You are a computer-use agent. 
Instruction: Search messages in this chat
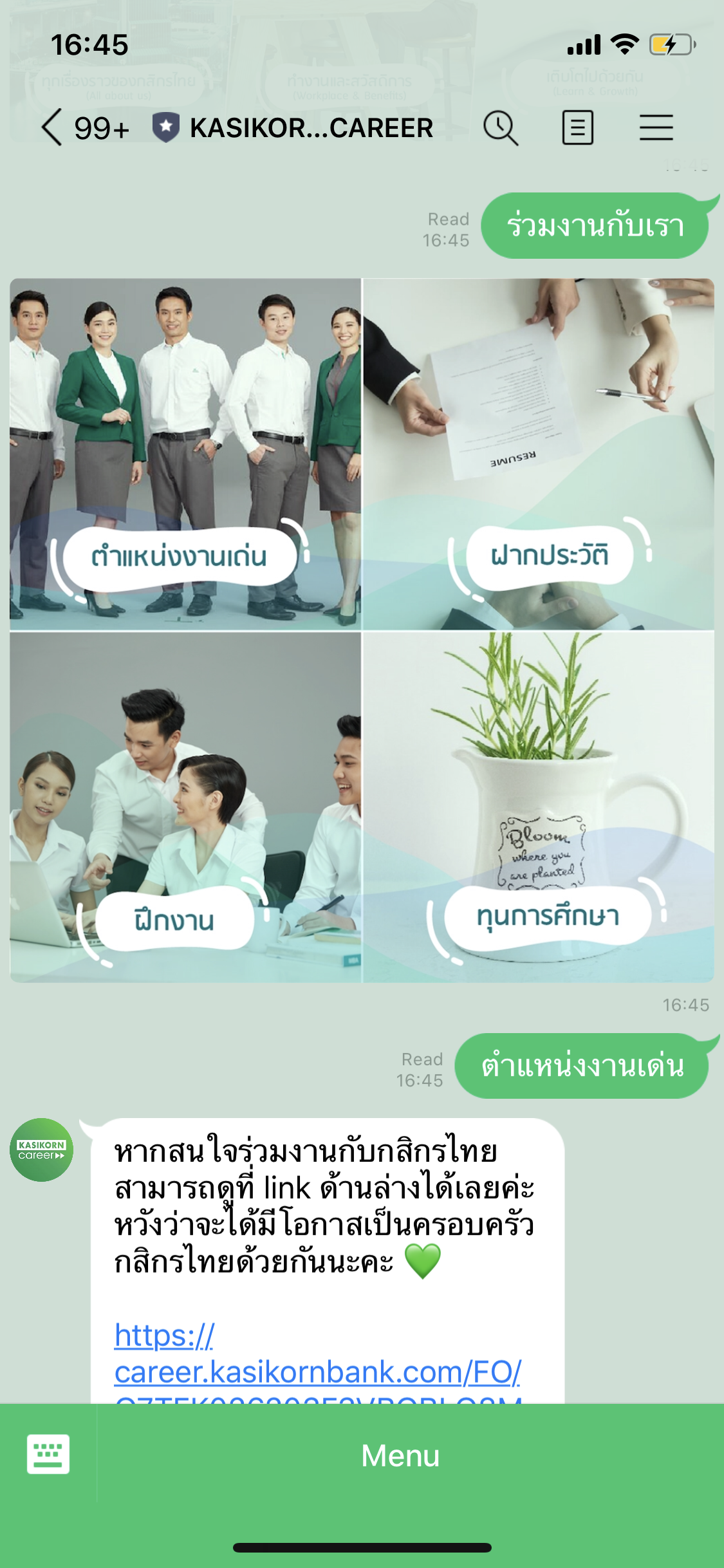501,127
